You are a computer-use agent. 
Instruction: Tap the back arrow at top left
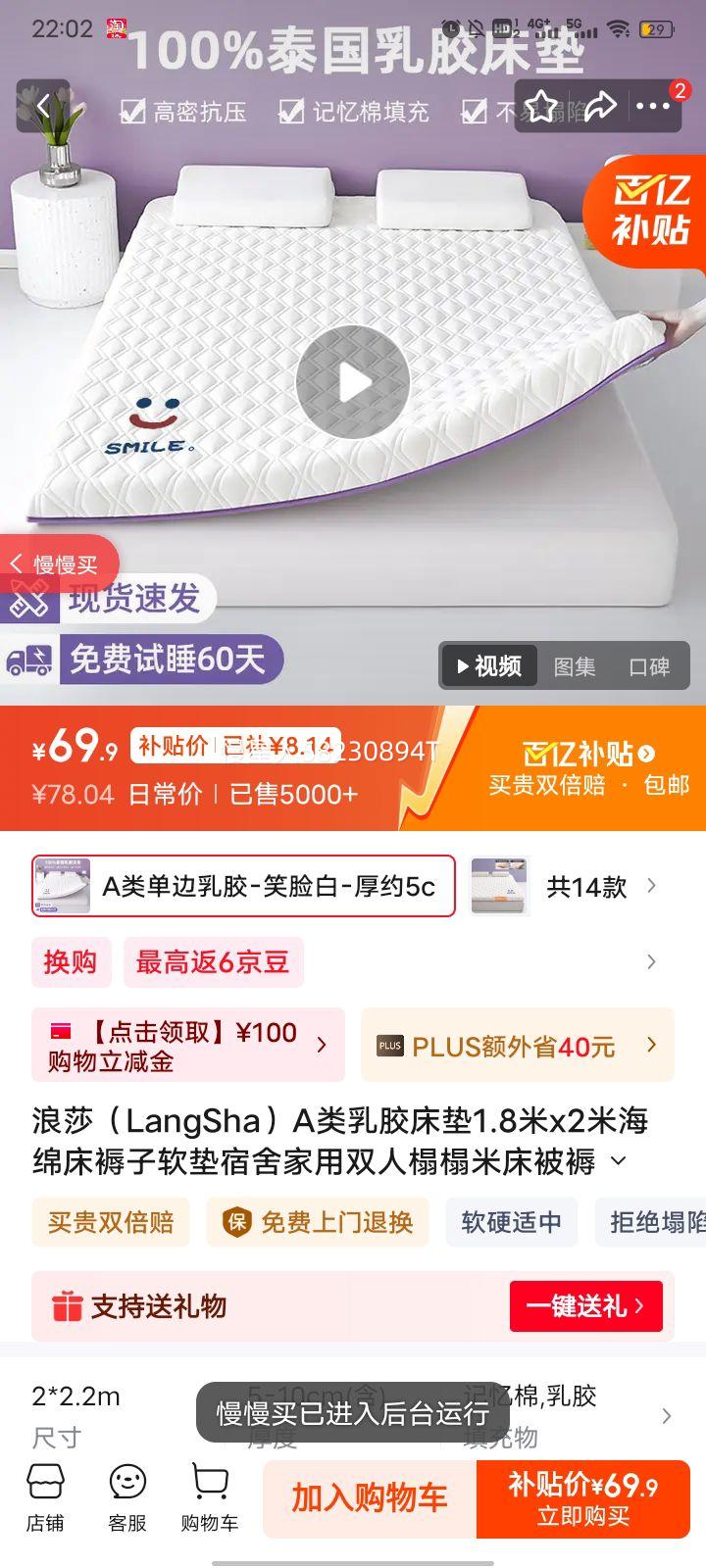43,108
